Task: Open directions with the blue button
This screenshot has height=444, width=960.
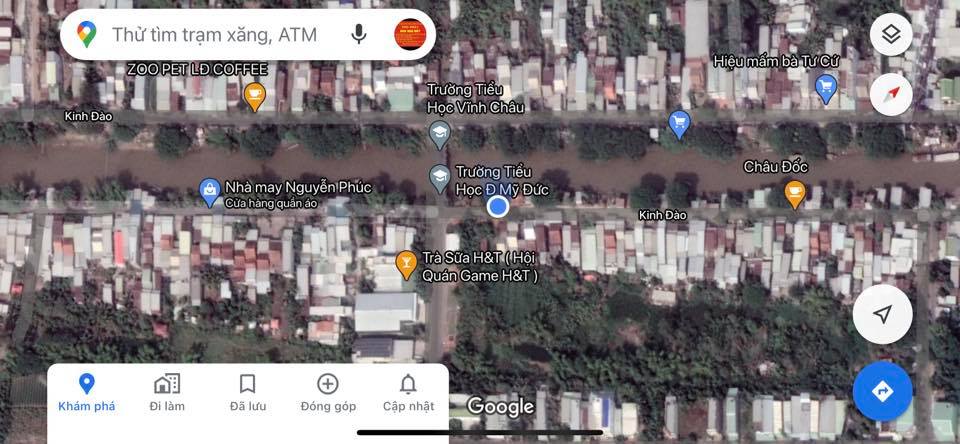Action: pyautogui.click(x=882, y=391)
